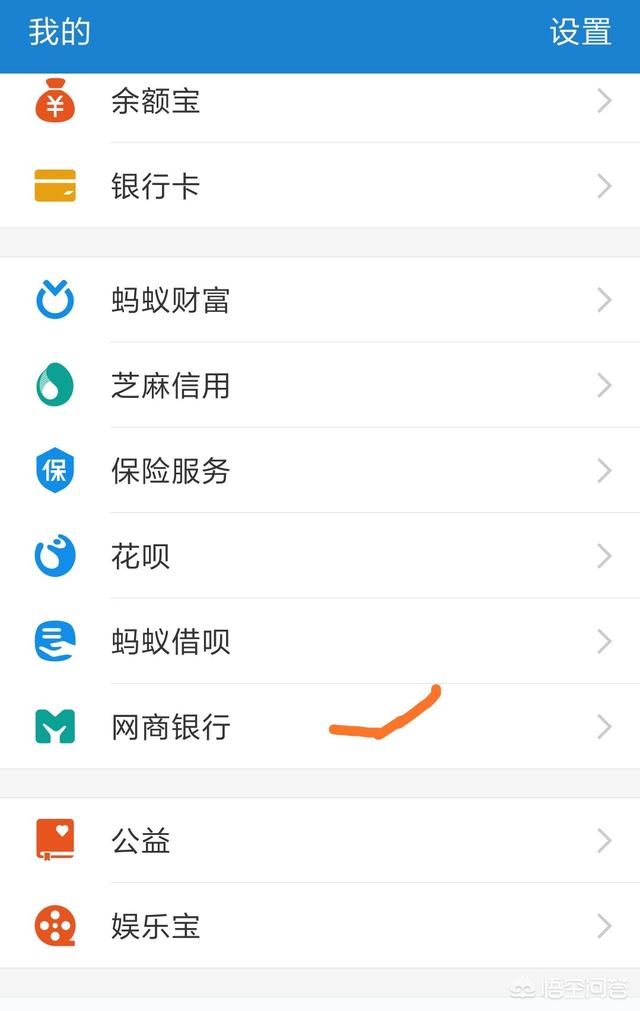Open 娱乐宝
640x1011 pixels.
(x=320, y=926)
